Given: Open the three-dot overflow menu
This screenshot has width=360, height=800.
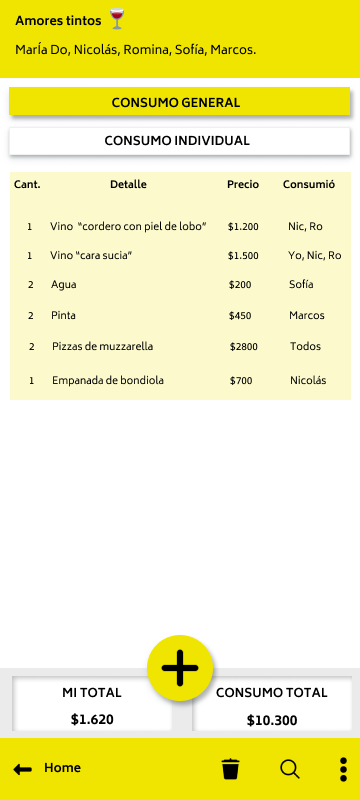Looking at the screenshot, I should tap(343, 769).
